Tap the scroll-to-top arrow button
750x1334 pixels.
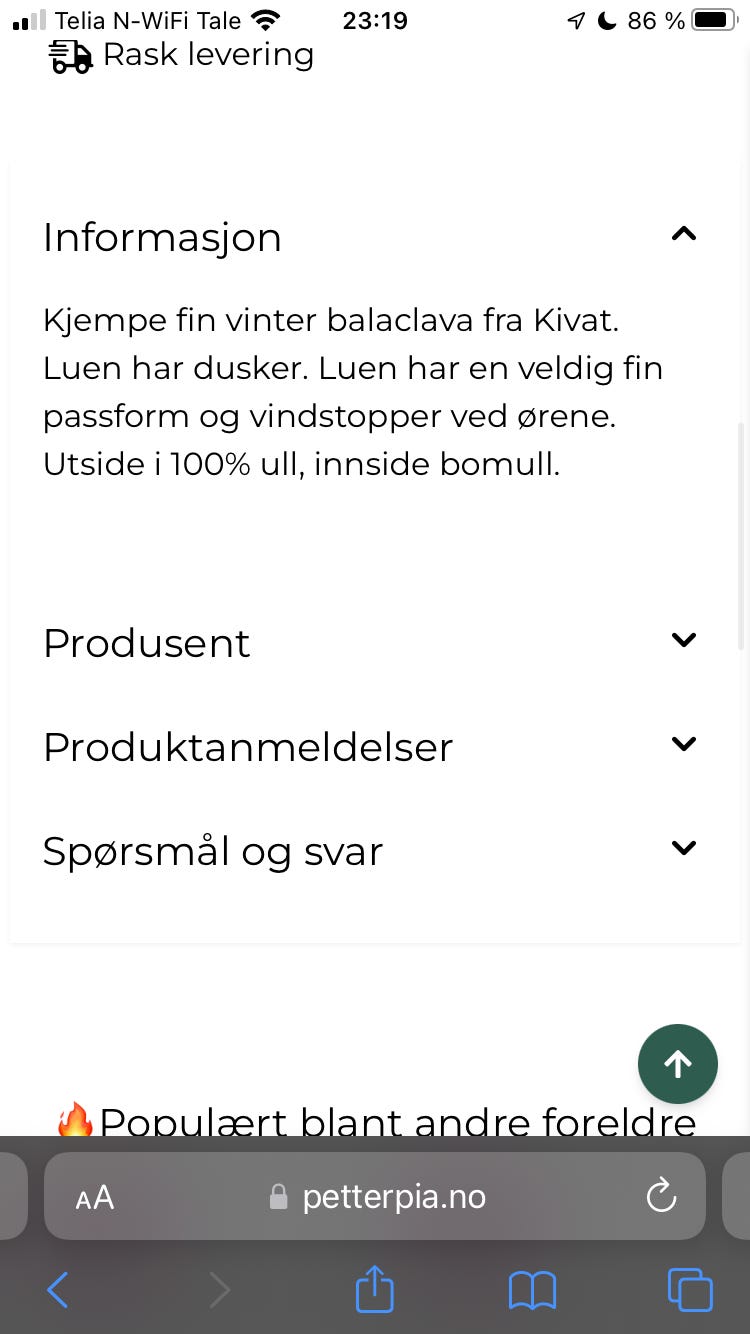click(x=678, y=1063)
